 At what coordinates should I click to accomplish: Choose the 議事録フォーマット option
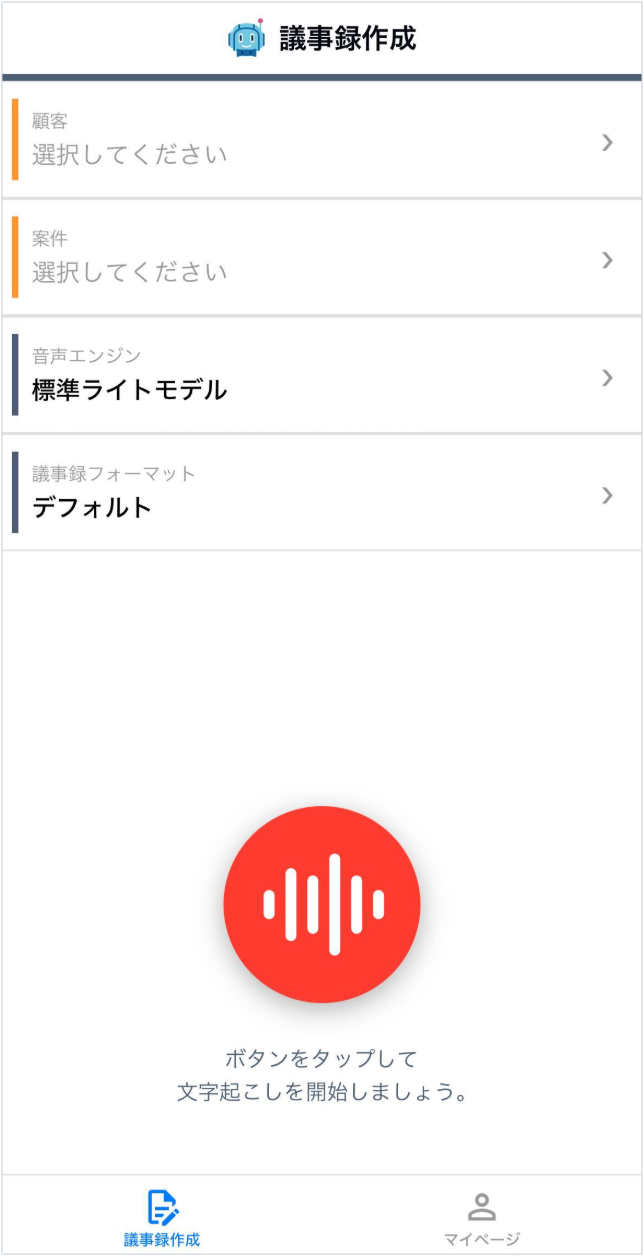click(322, 494)
